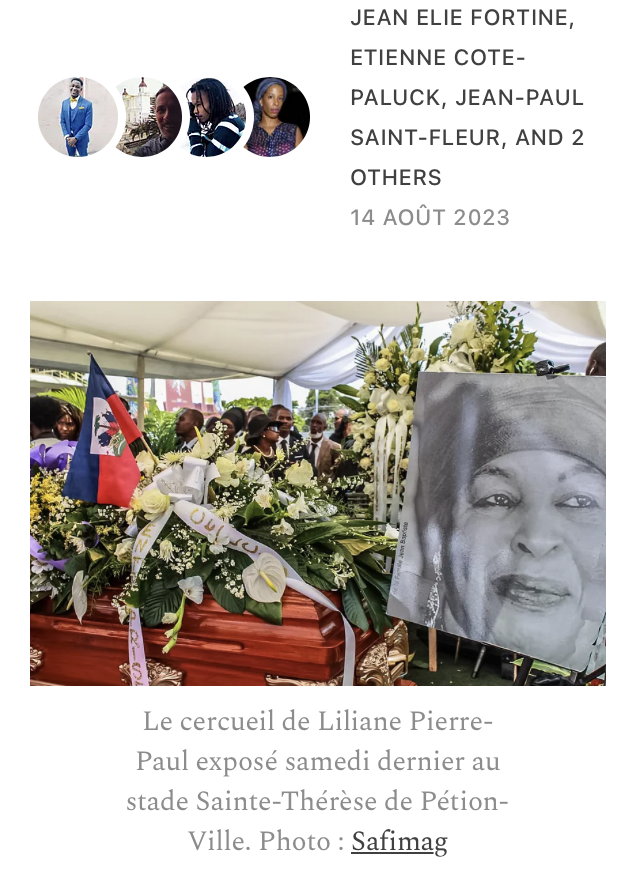Tap the first author avatar in blue suit
Image resolution: width=636 pixels, height=869 pixels.
pos(76,117)
